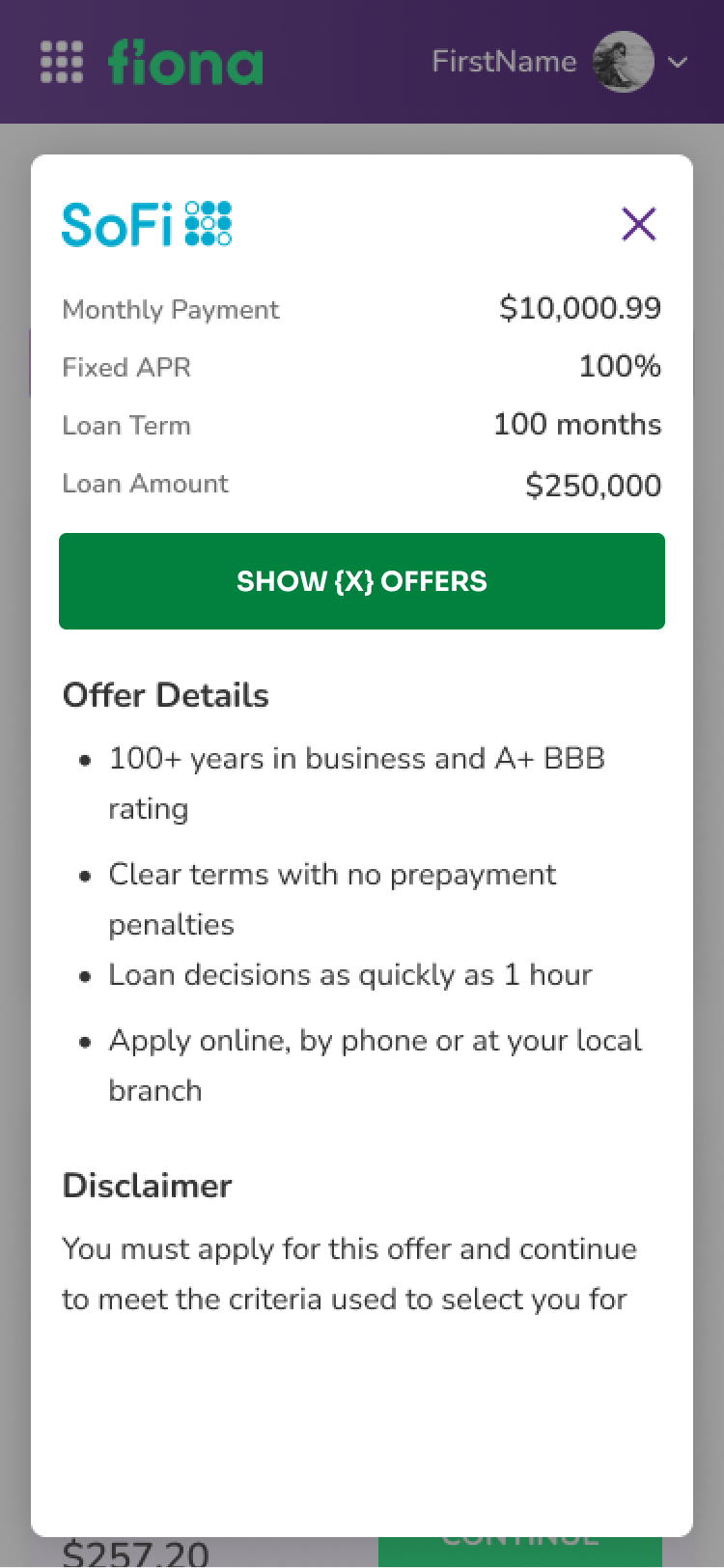
Task: Click the Fixed APR 100% value
Action: [x=620, y=367]
